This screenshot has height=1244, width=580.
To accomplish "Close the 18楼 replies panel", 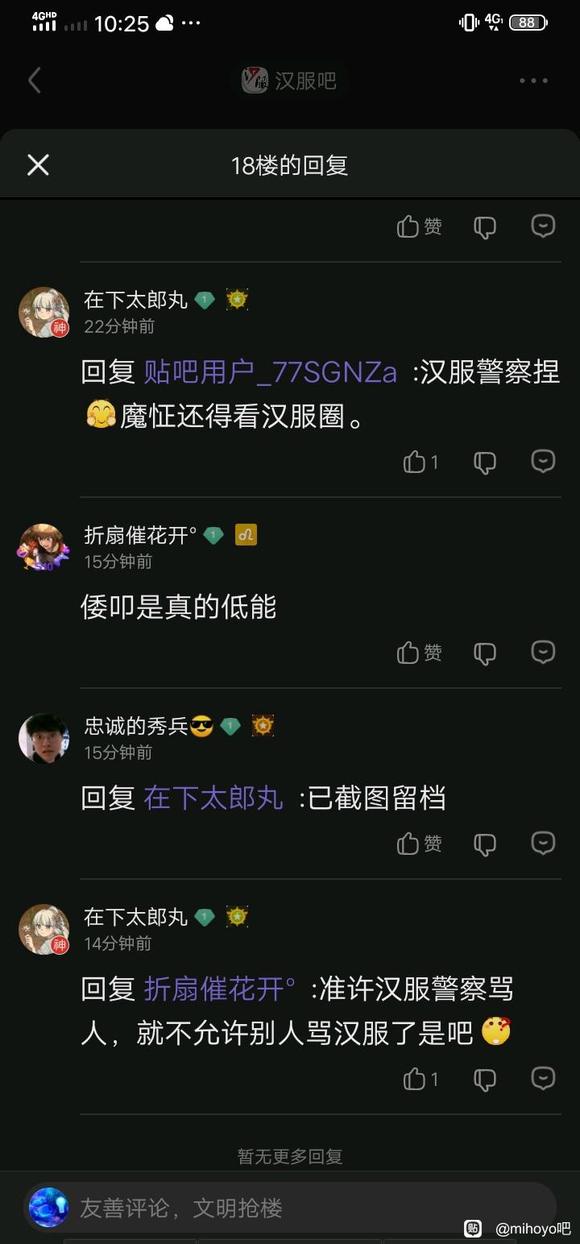I will coord(38,165).
